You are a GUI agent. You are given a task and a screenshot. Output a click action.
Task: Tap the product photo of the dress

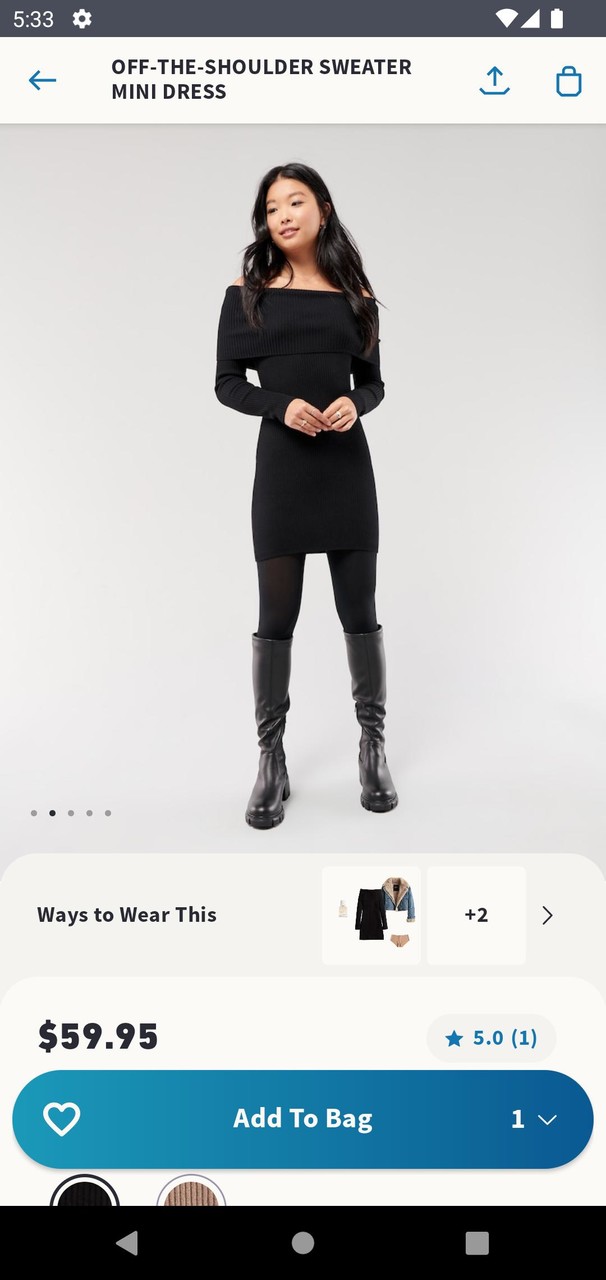point(303,480)
